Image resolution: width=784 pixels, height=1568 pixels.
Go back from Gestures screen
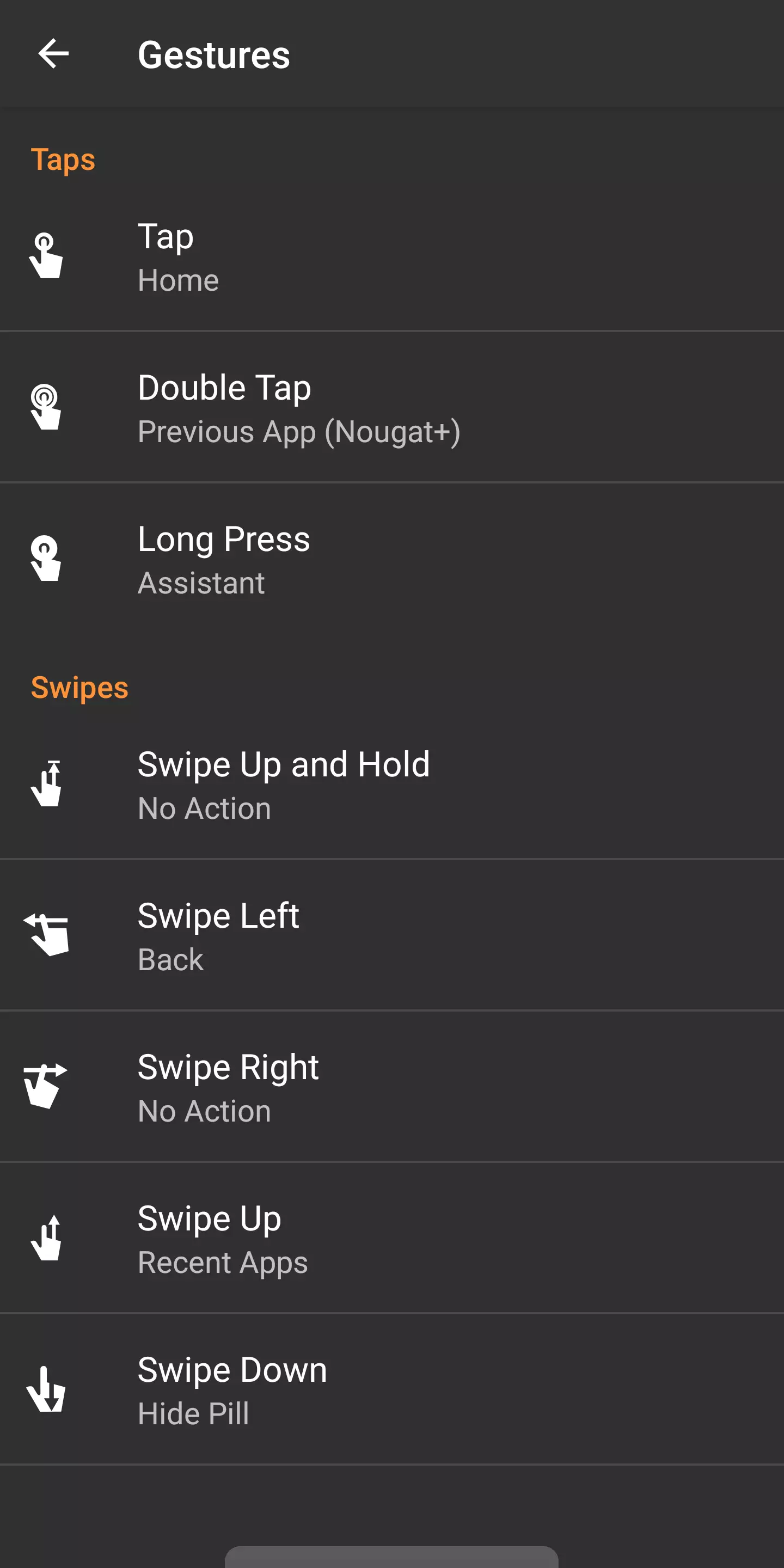[53, 54]
